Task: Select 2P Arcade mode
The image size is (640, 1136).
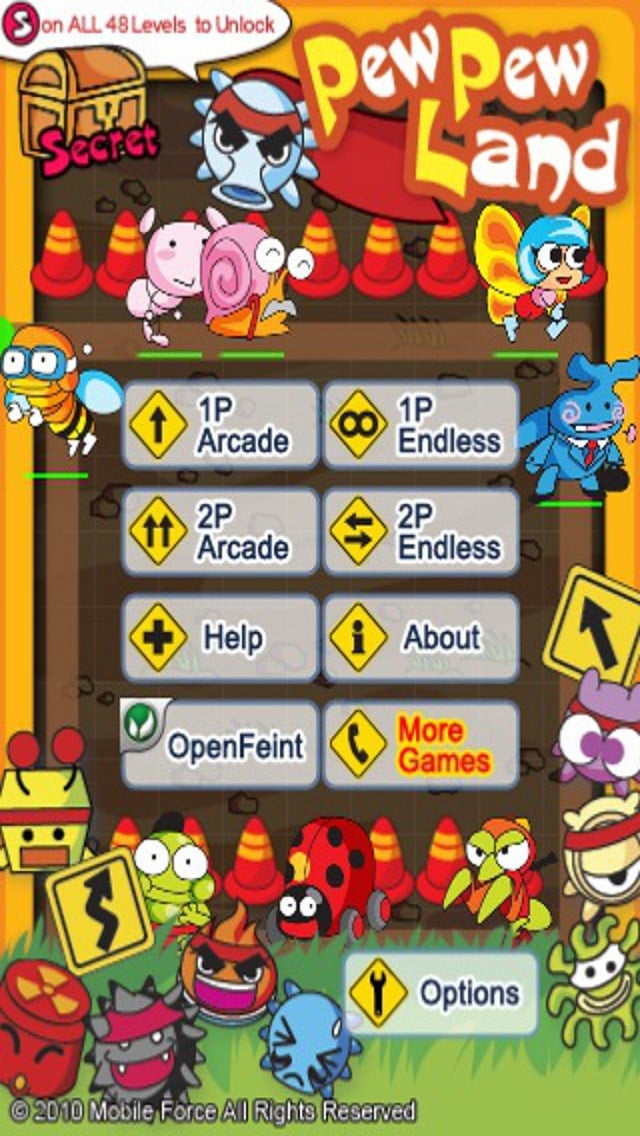Action: [220, 532]
